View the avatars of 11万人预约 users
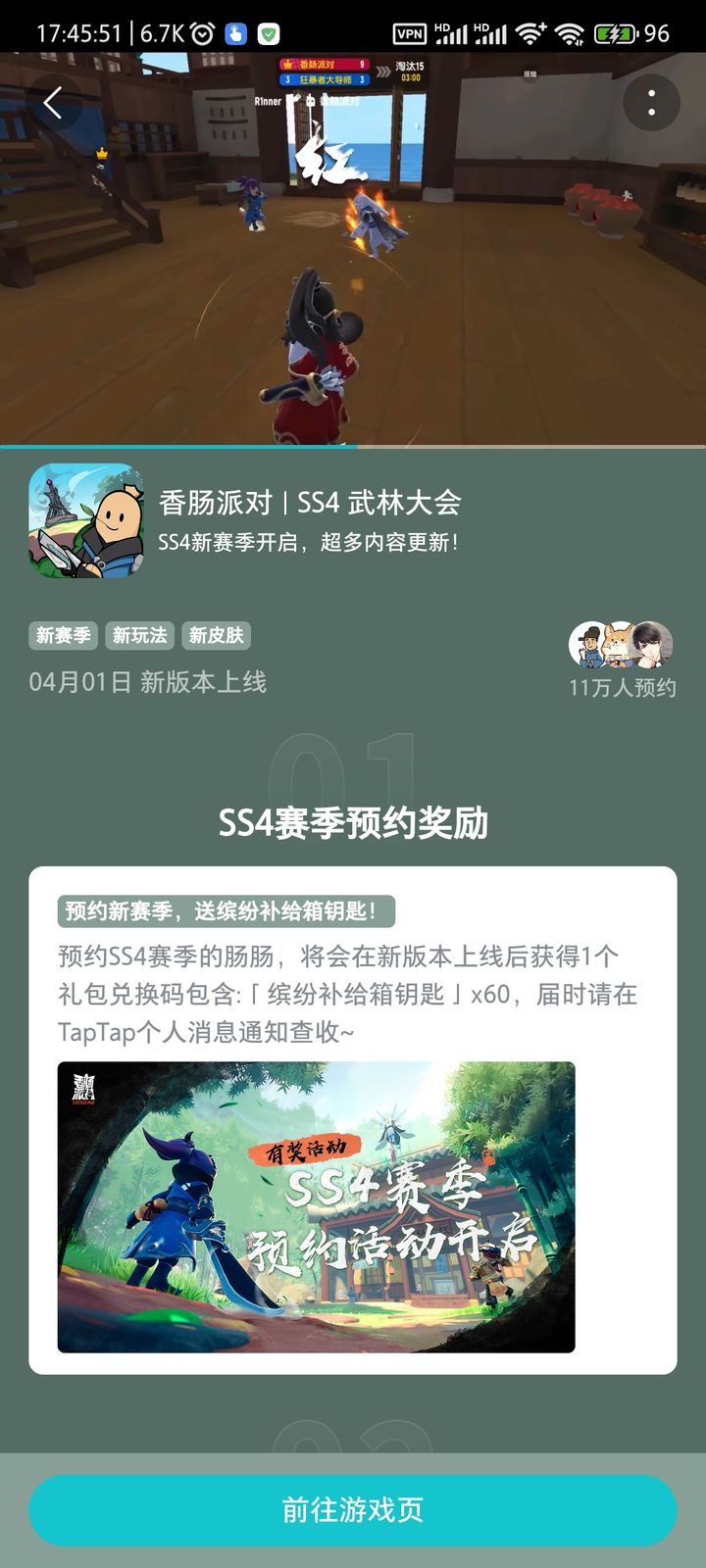This screenshot has height=1568, width=706. [622, 645]
